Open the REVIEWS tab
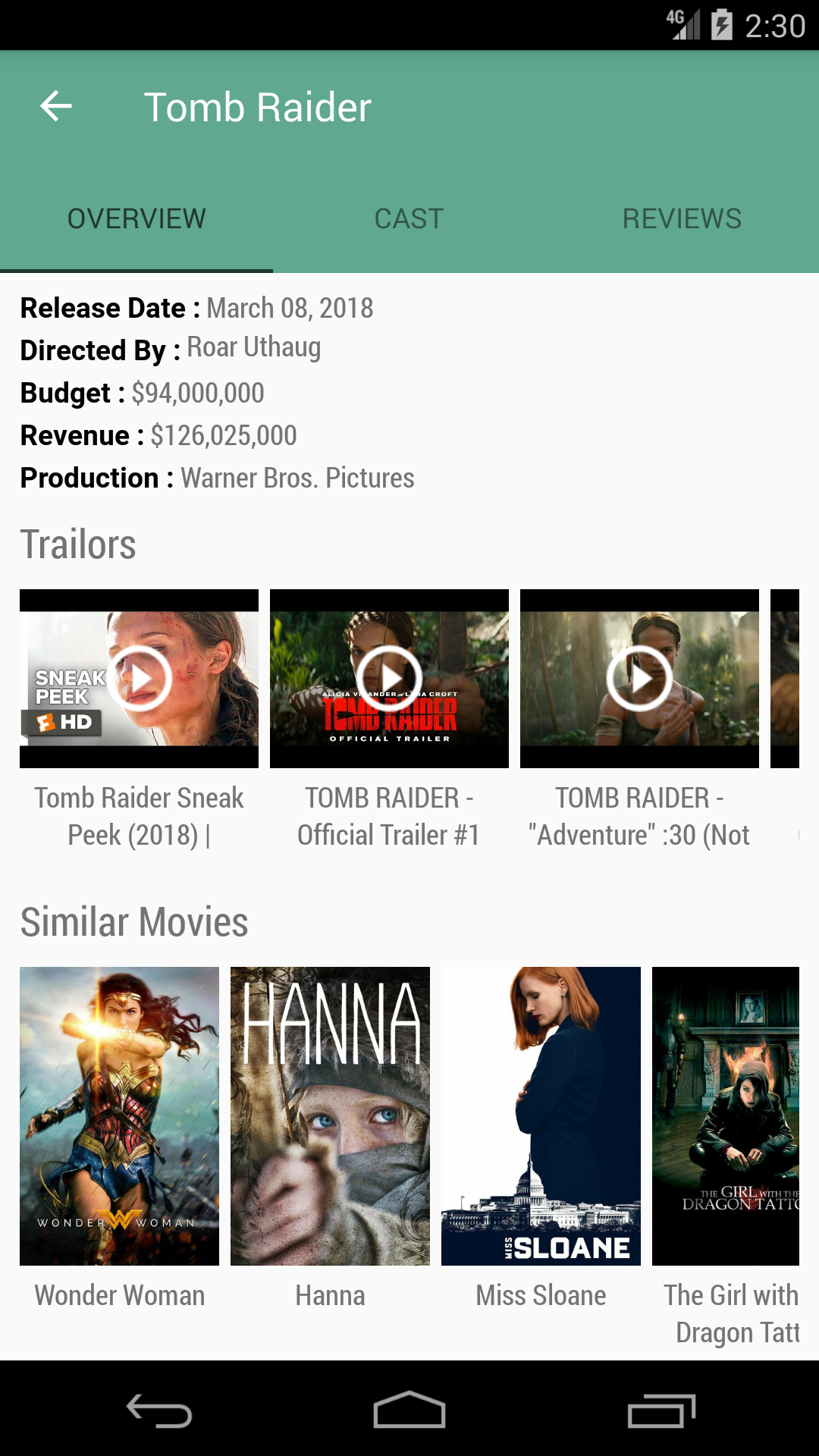This screenshot has width=819, height=1456. [x=682, y=218]
